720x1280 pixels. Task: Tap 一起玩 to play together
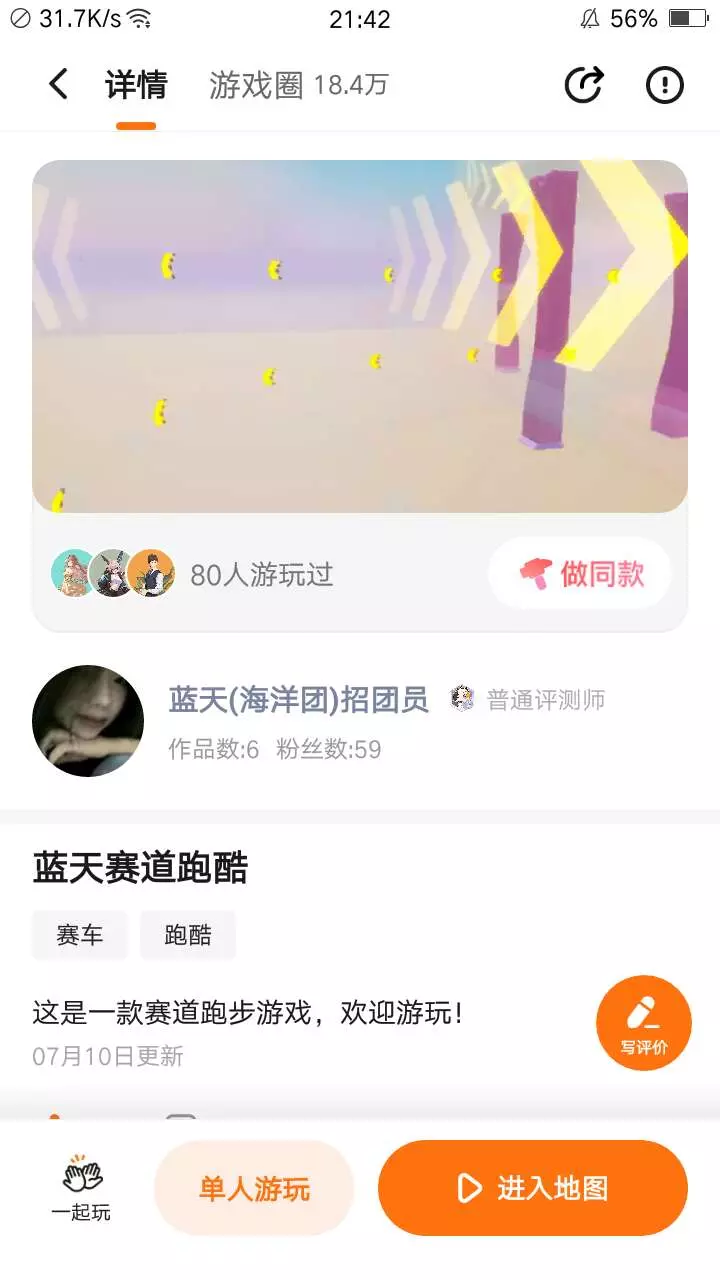click(x=81, y=1188)
